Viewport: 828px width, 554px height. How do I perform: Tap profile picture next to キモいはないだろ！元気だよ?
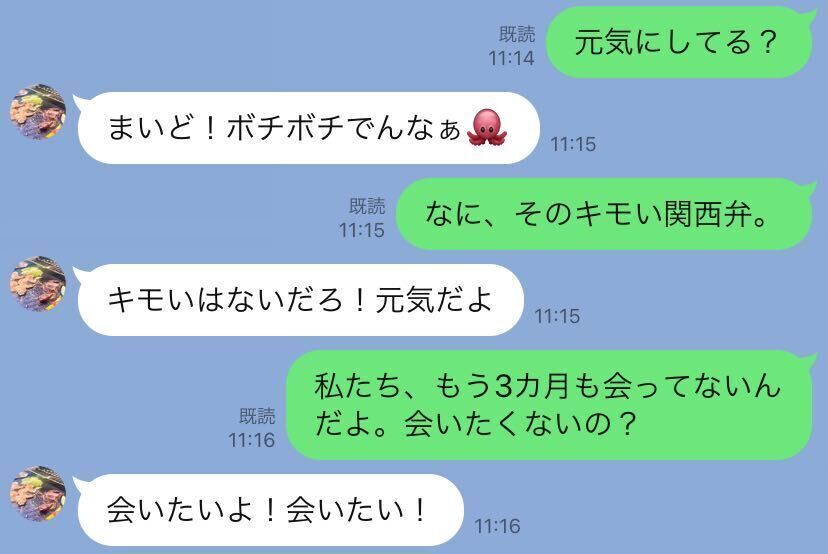(x=37, y=284)
